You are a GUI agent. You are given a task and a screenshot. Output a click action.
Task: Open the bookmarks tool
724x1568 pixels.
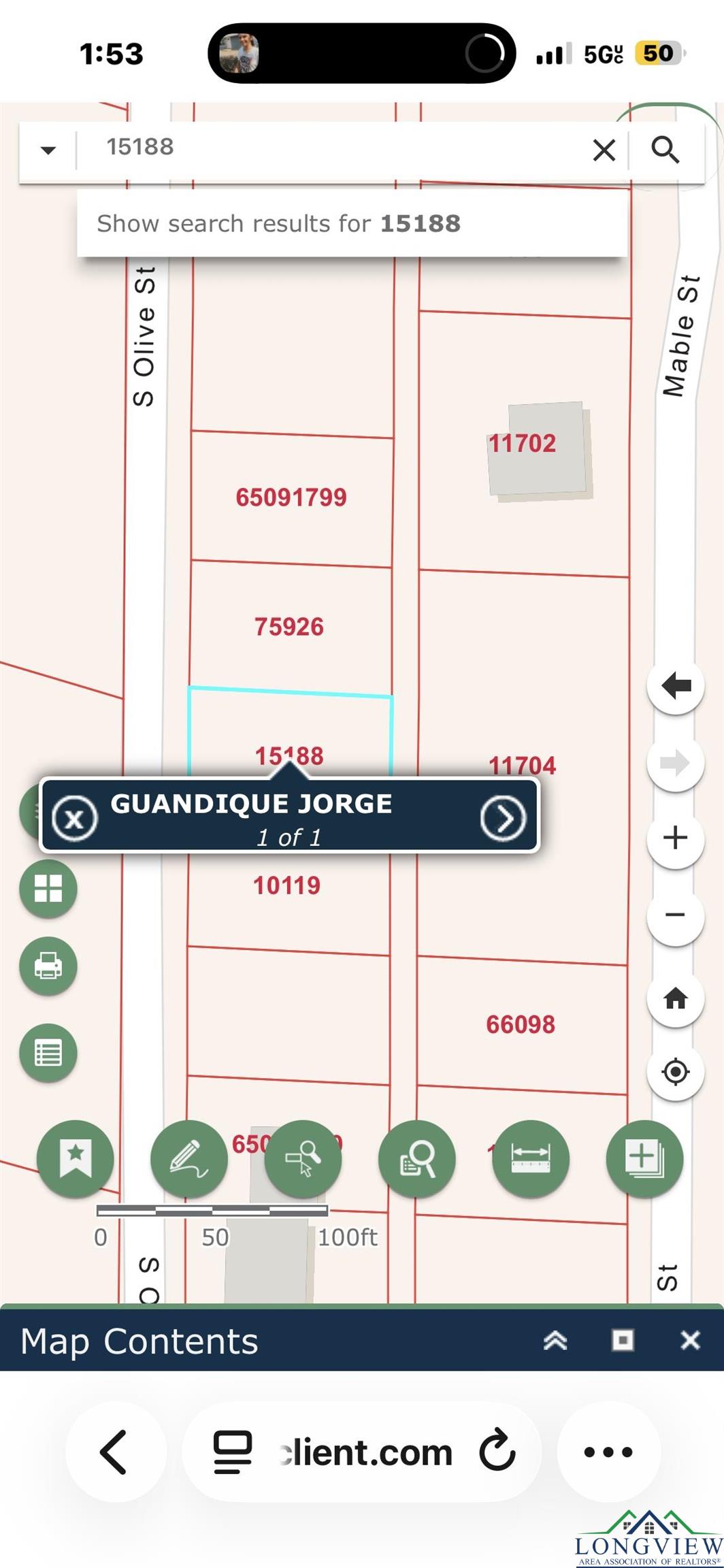(76, 1158)
